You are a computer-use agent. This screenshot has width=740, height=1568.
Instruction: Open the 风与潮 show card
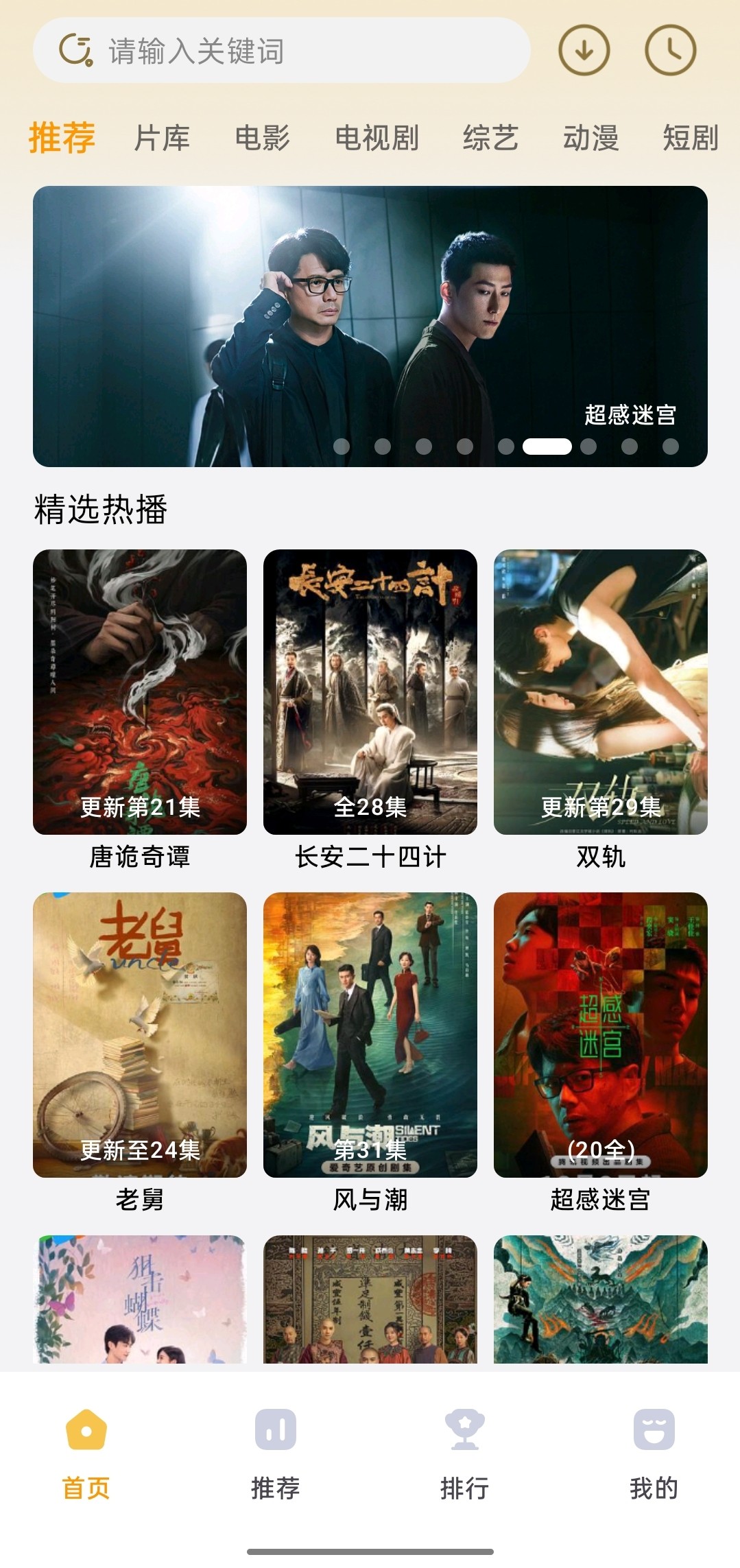370,1034
